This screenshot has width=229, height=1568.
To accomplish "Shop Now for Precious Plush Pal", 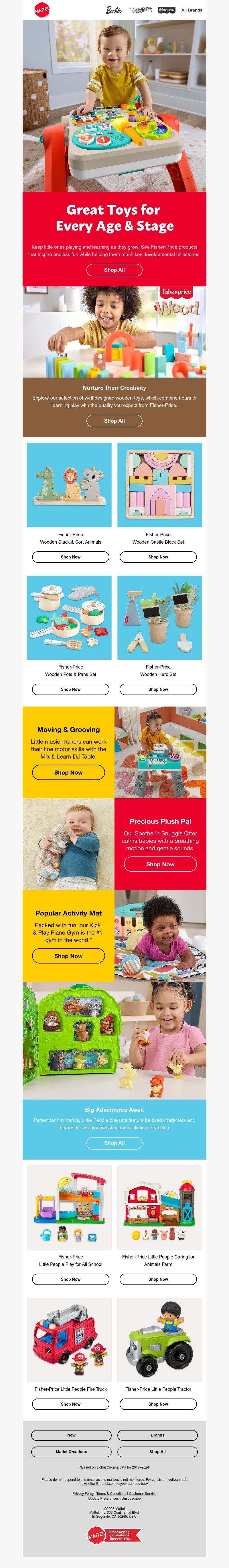I will pyautogui.click(x=160, y=864).
